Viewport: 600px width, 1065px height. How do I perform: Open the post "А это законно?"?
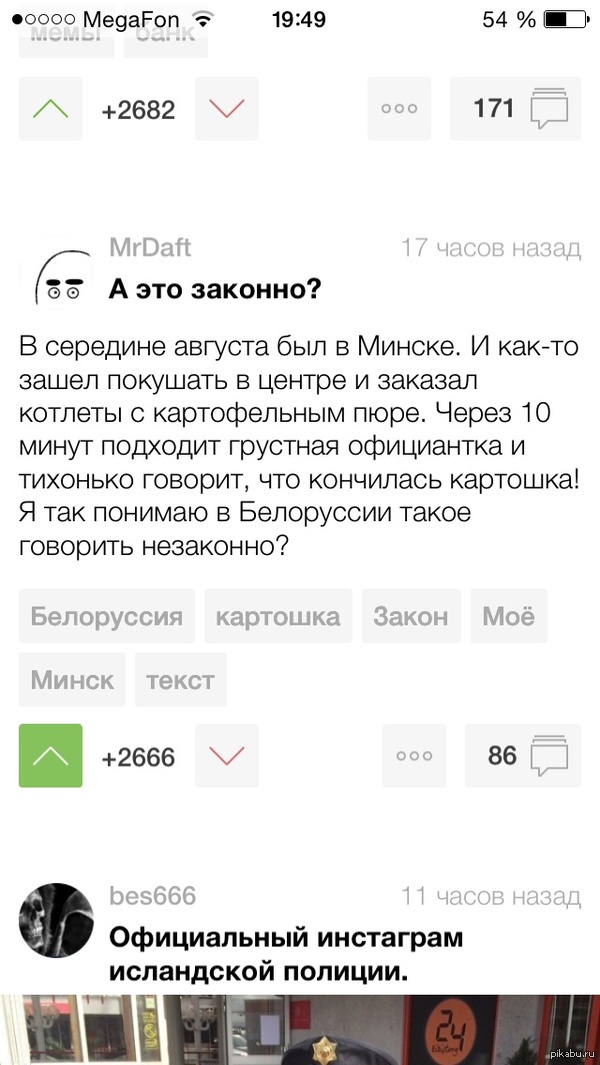[x=214, y=290]
